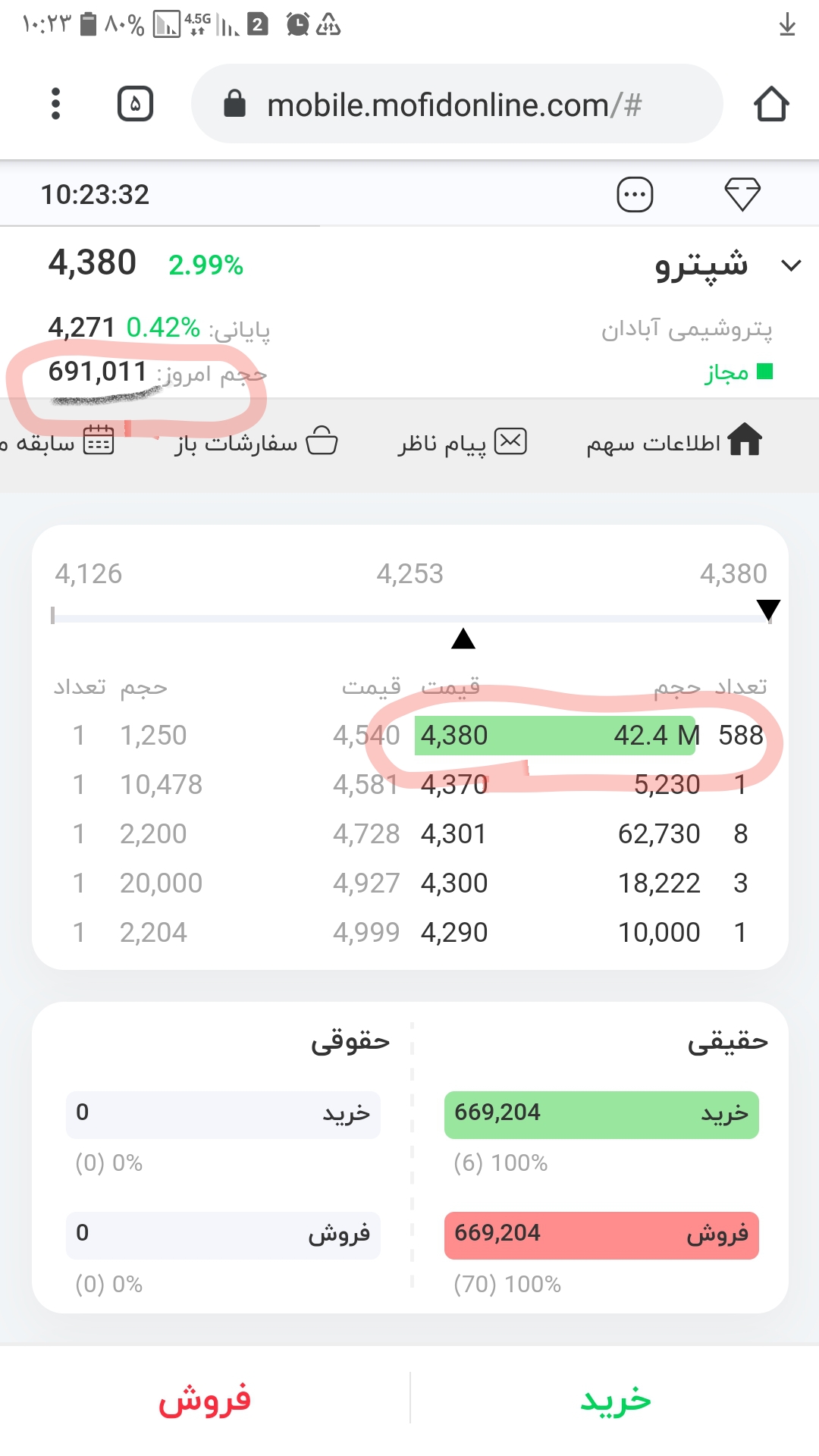819x1456 pixels.
Task: Switch to the سفارشات باز tab
Action: point(256,442)
